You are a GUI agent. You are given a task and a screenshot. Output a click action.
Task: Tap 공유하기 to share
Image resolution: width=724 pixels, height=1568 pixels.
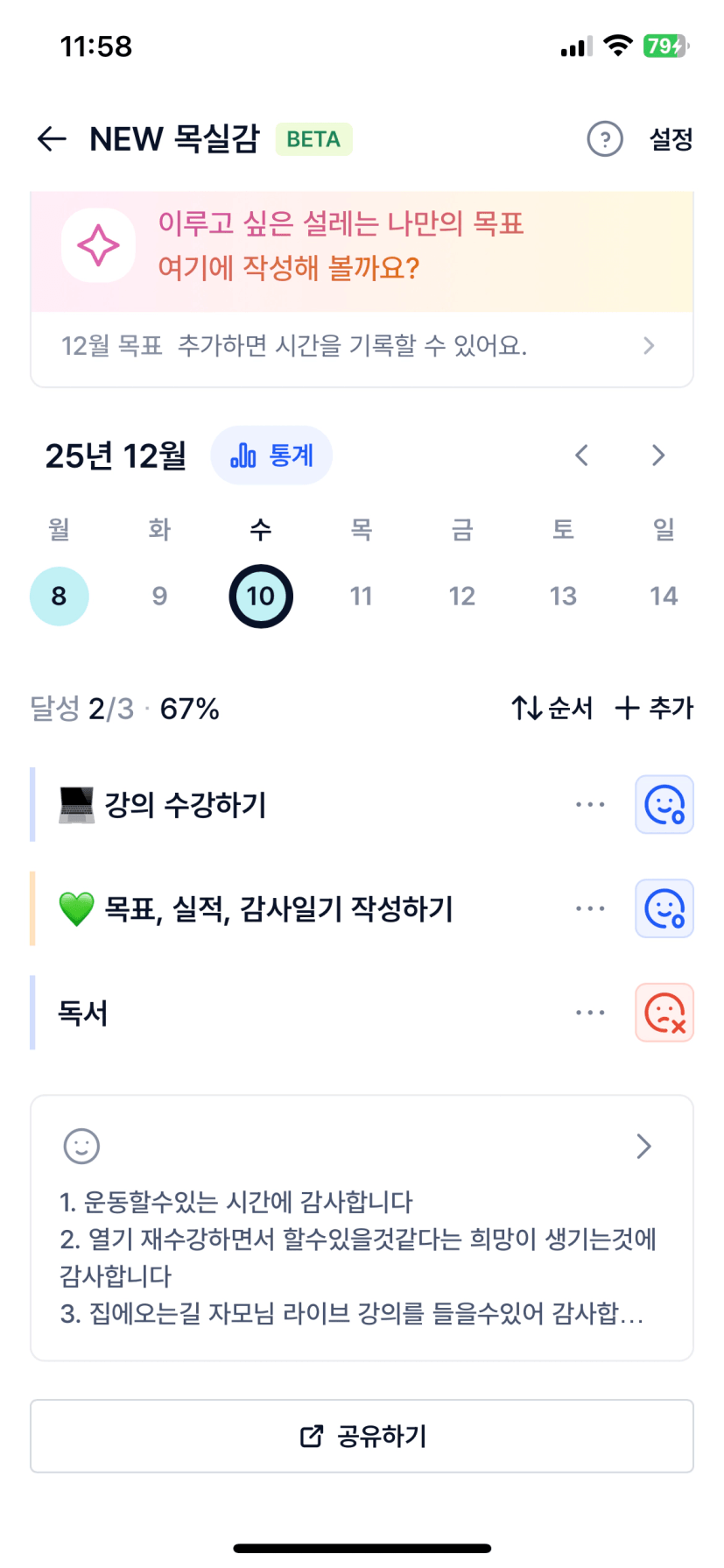362,1437
